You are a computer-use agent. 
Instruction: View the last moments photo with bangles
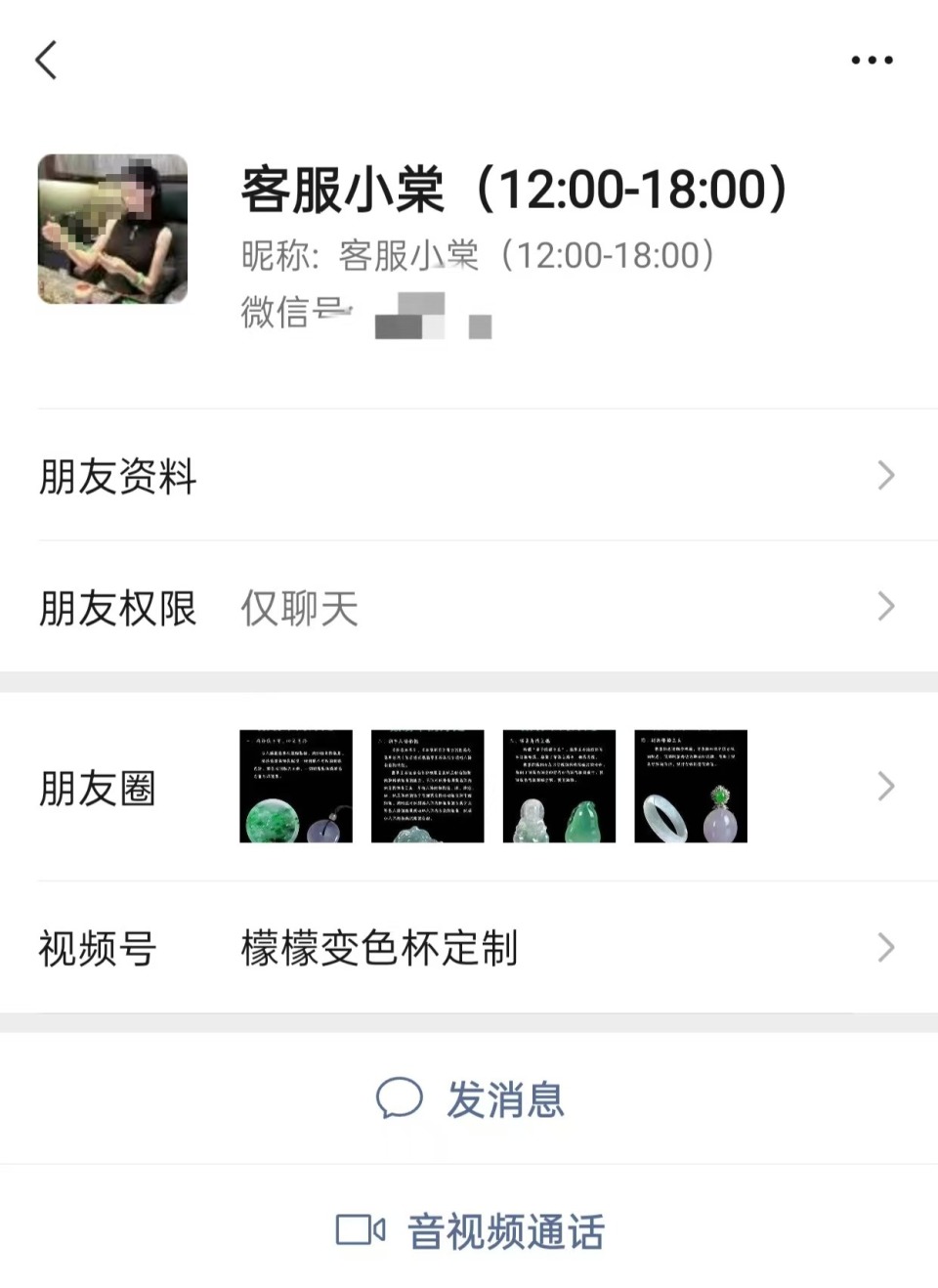(690, 786)
